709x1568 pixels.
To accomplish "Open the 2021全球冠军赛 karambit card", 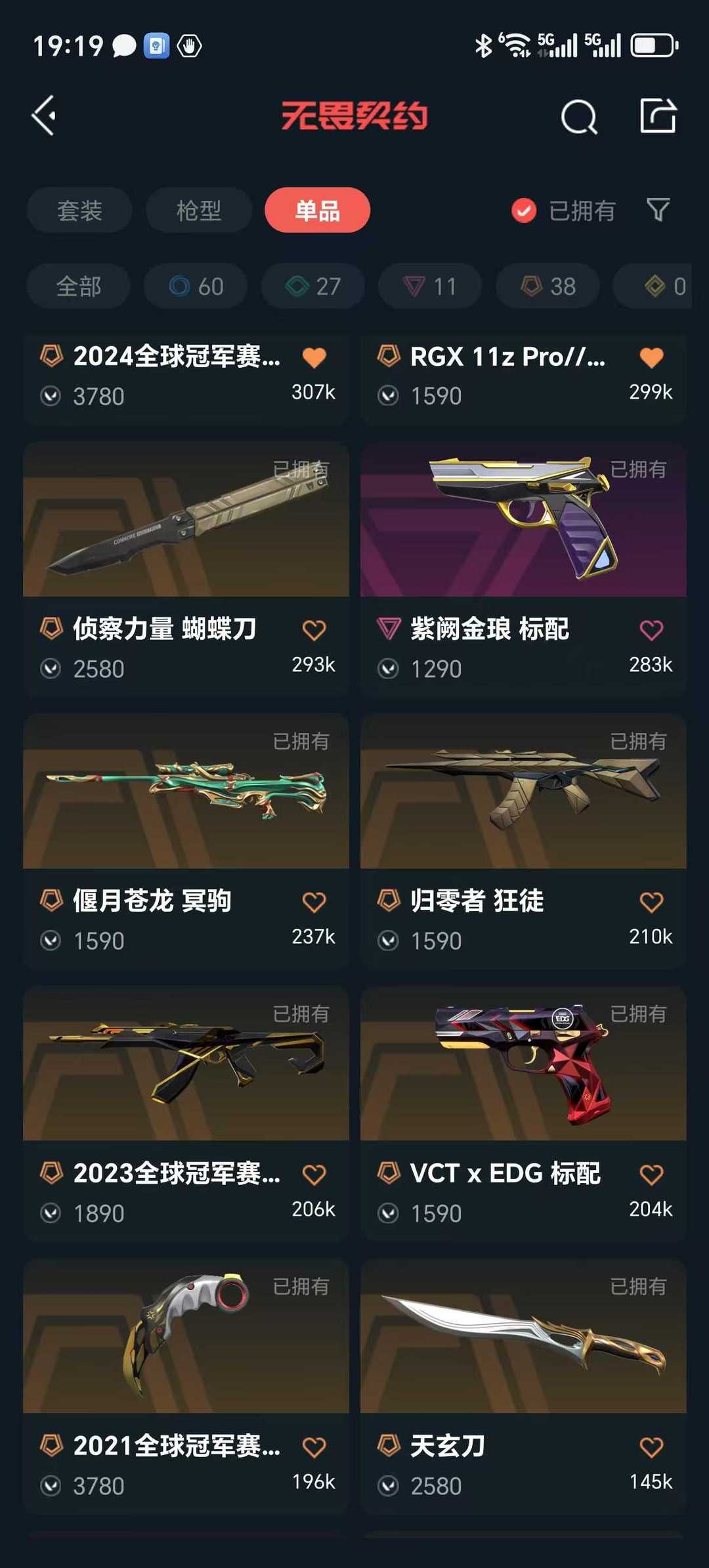I will click(186, 1386).
